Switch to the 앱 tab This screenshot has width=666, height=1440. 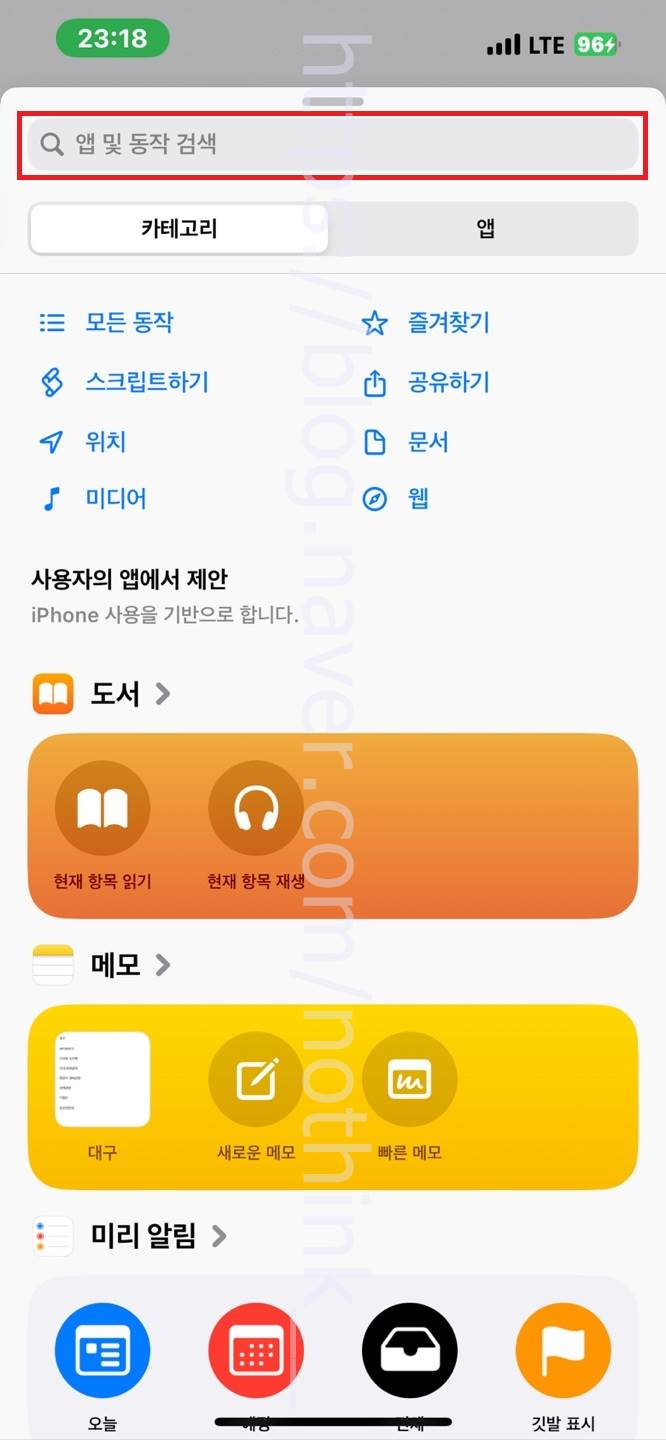pos(485,229)
